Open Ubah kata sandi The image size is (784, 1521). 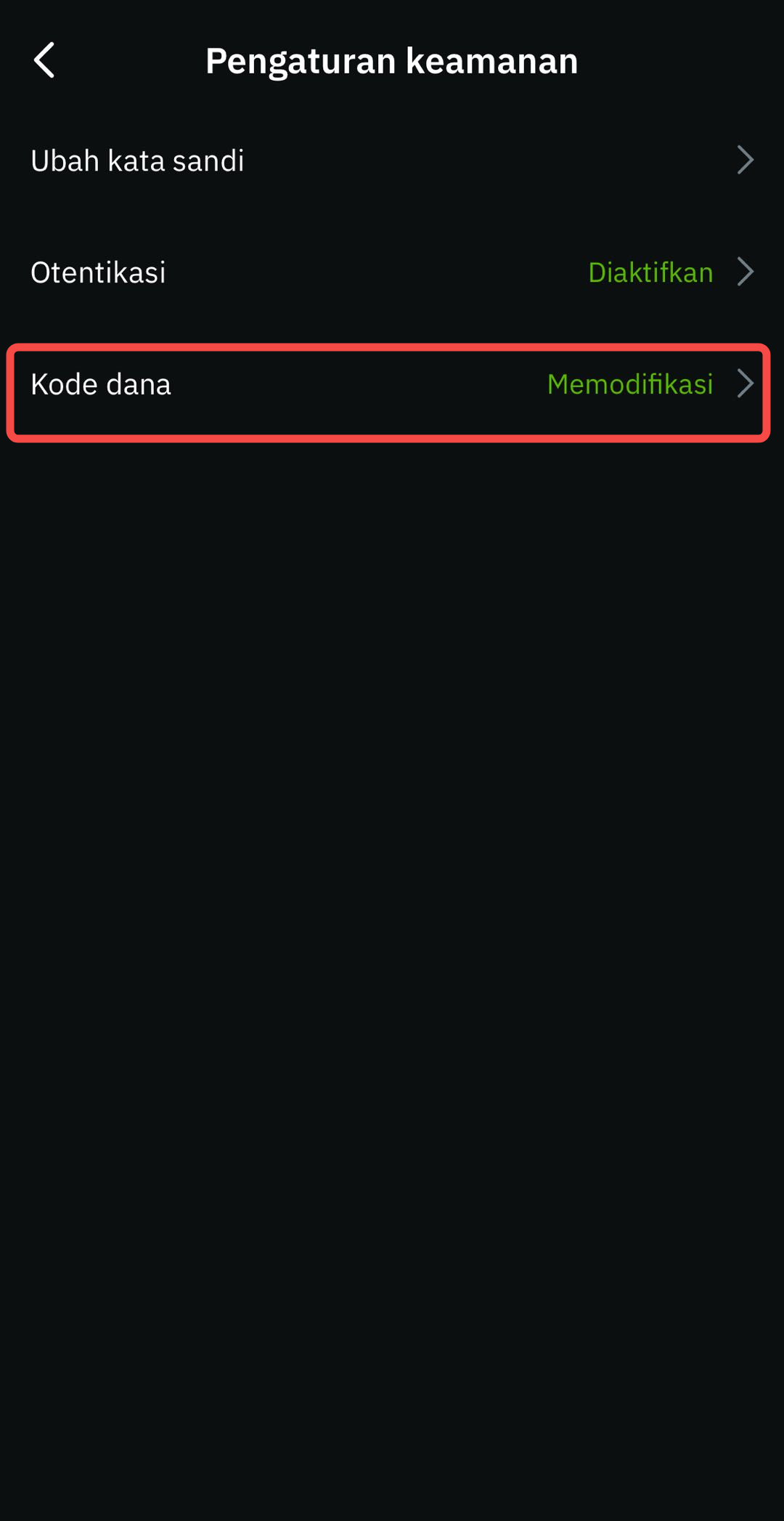click(392, 161)
